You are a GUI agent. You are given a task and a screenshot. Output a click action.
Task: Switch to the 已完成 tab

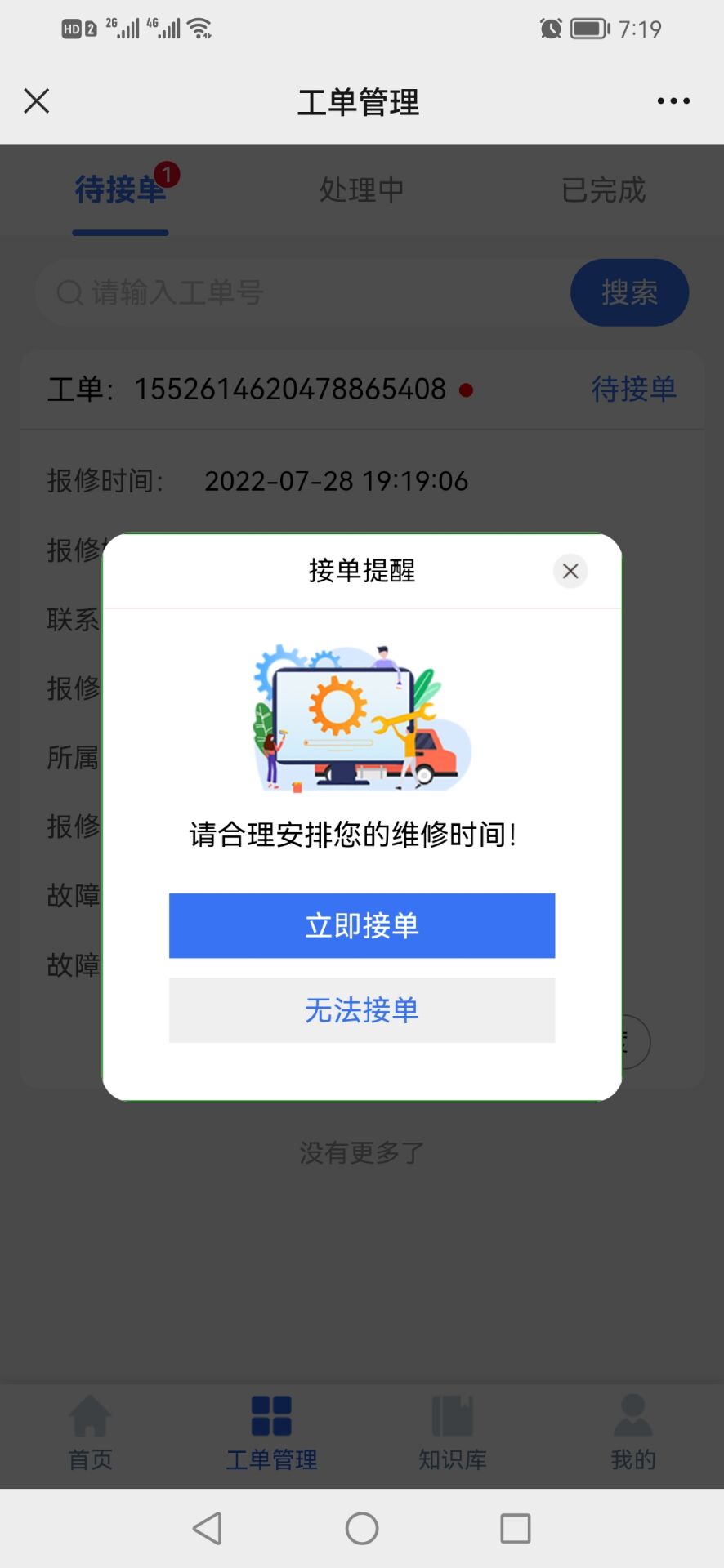pyautogui.click(x=603, y=190)
